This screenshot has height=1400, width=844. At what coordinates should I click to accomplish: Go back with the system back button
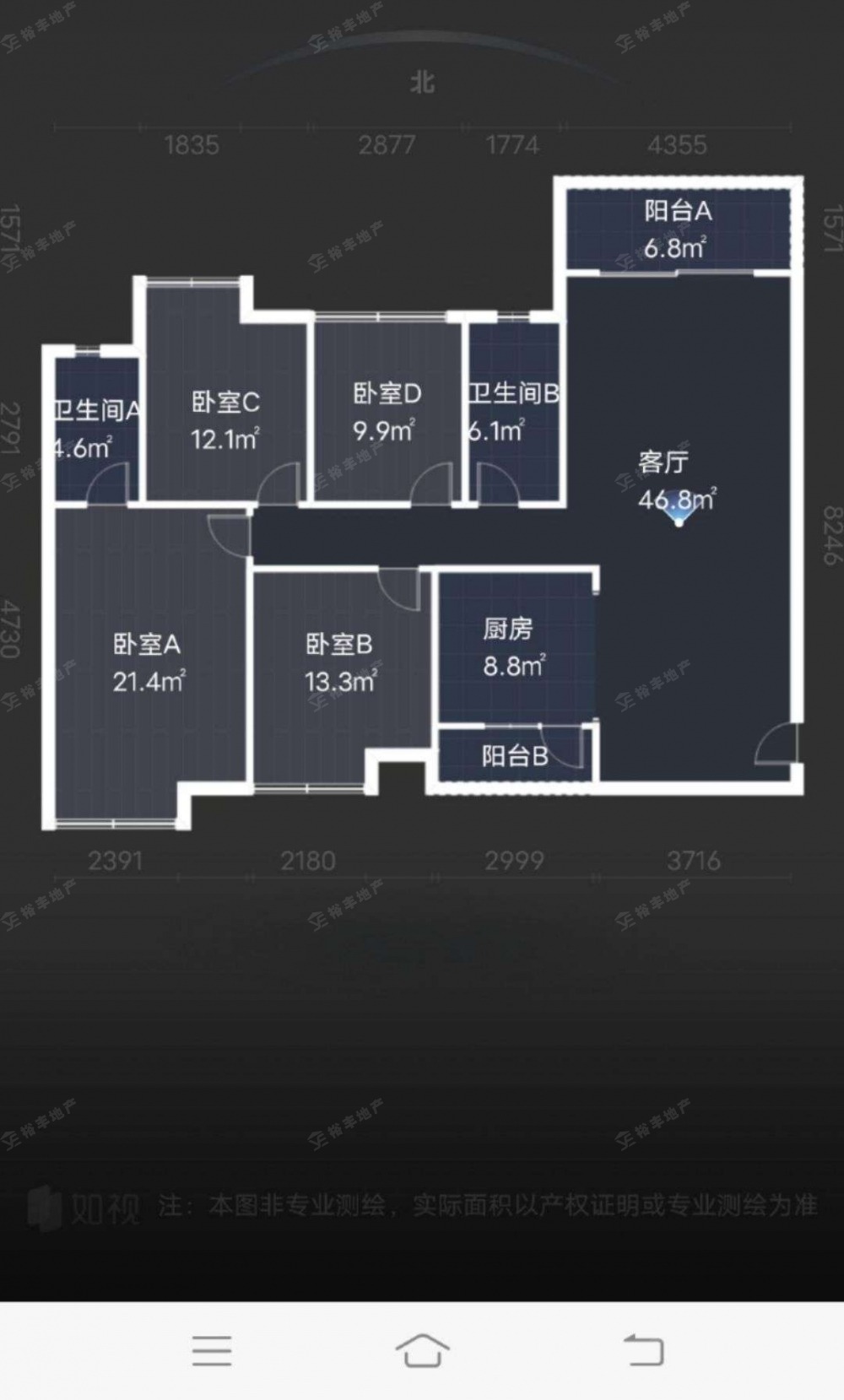point(643,1349)
